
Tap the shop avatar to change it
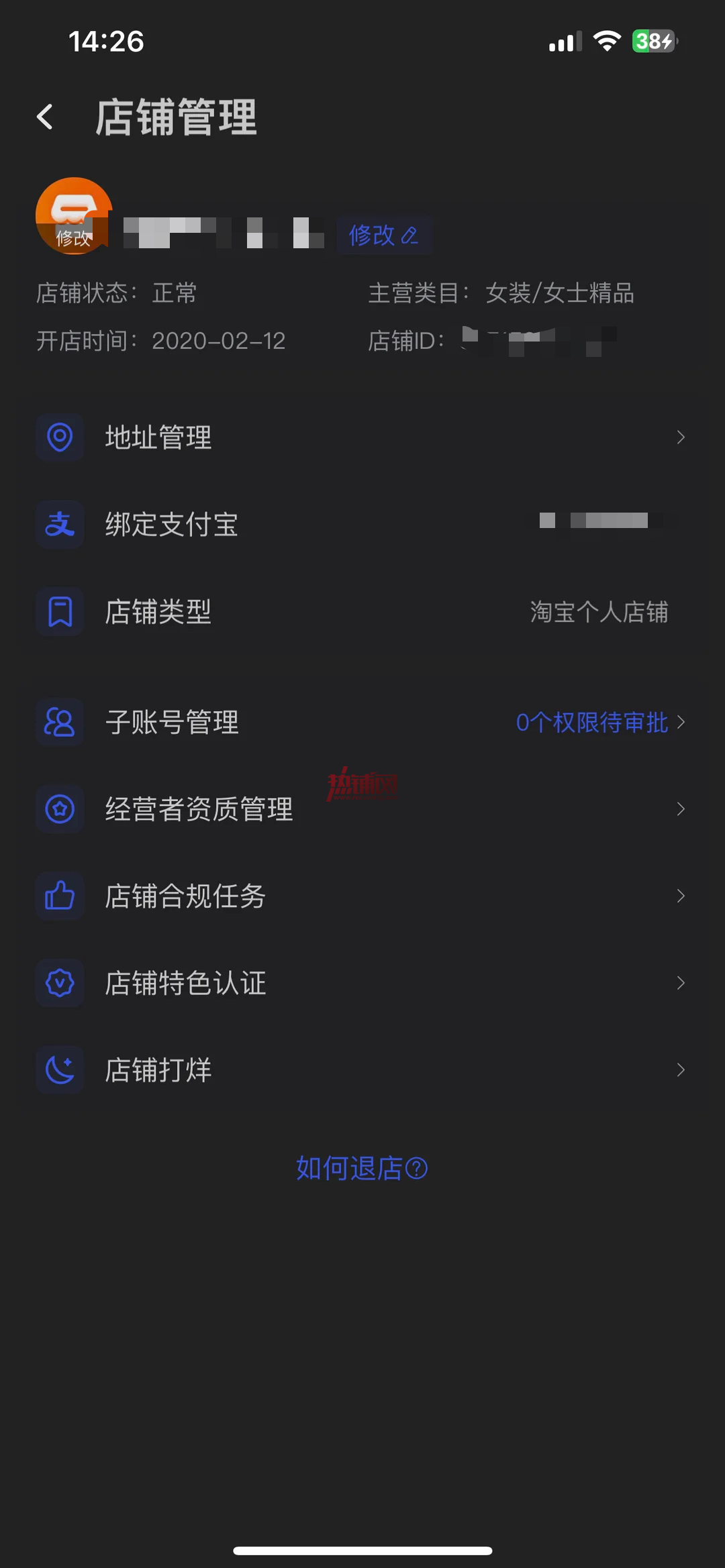click(74, 216)
